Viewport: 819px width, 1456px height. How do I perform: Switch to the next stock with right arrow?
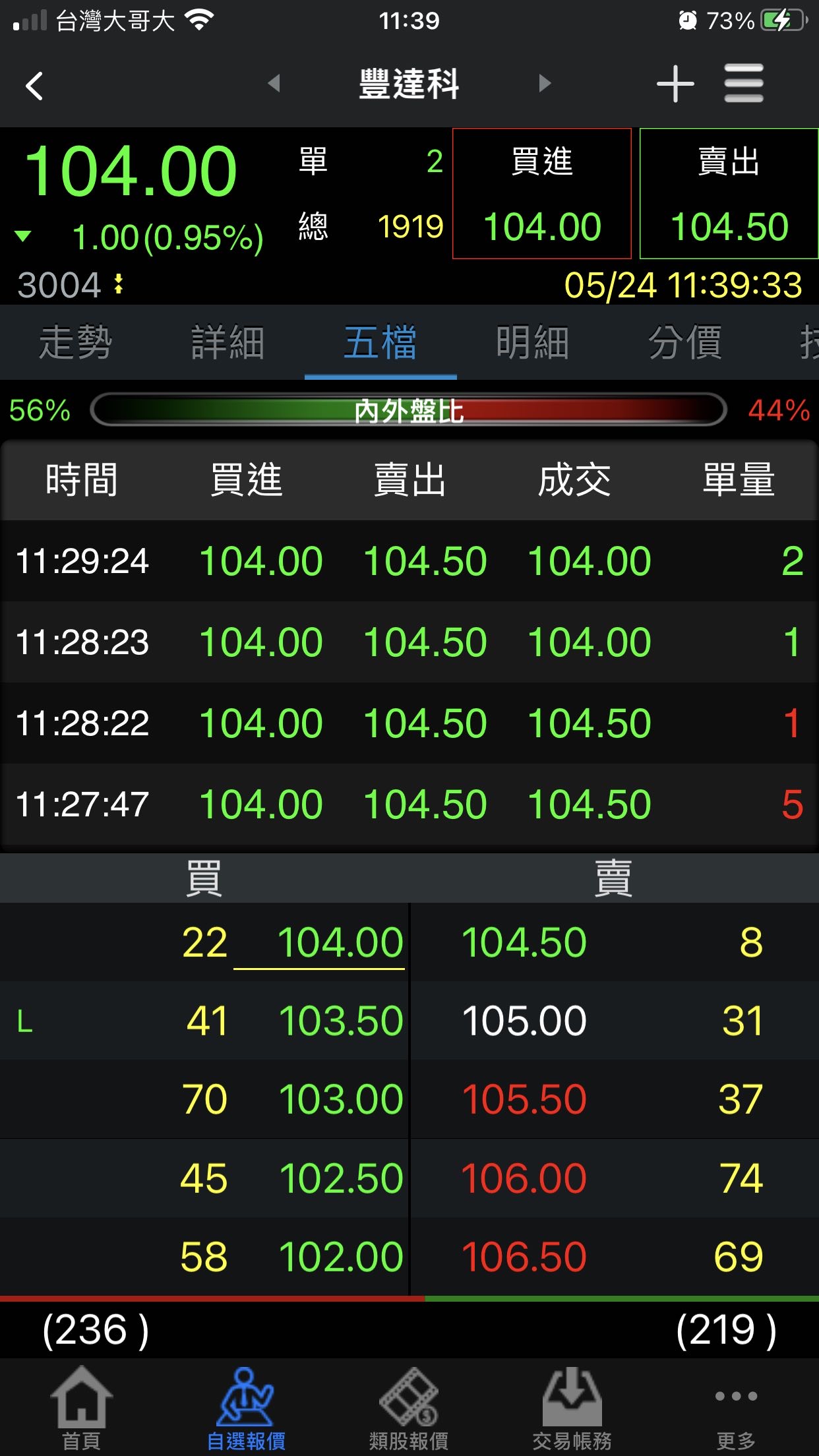coord(545,84)
